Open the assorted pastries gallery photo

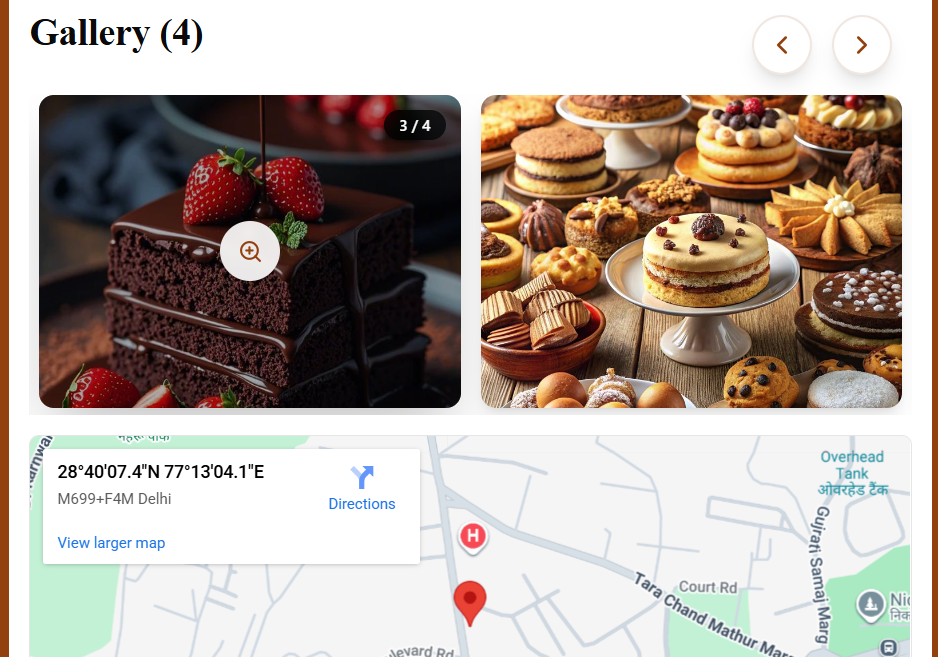coord(691,251)
